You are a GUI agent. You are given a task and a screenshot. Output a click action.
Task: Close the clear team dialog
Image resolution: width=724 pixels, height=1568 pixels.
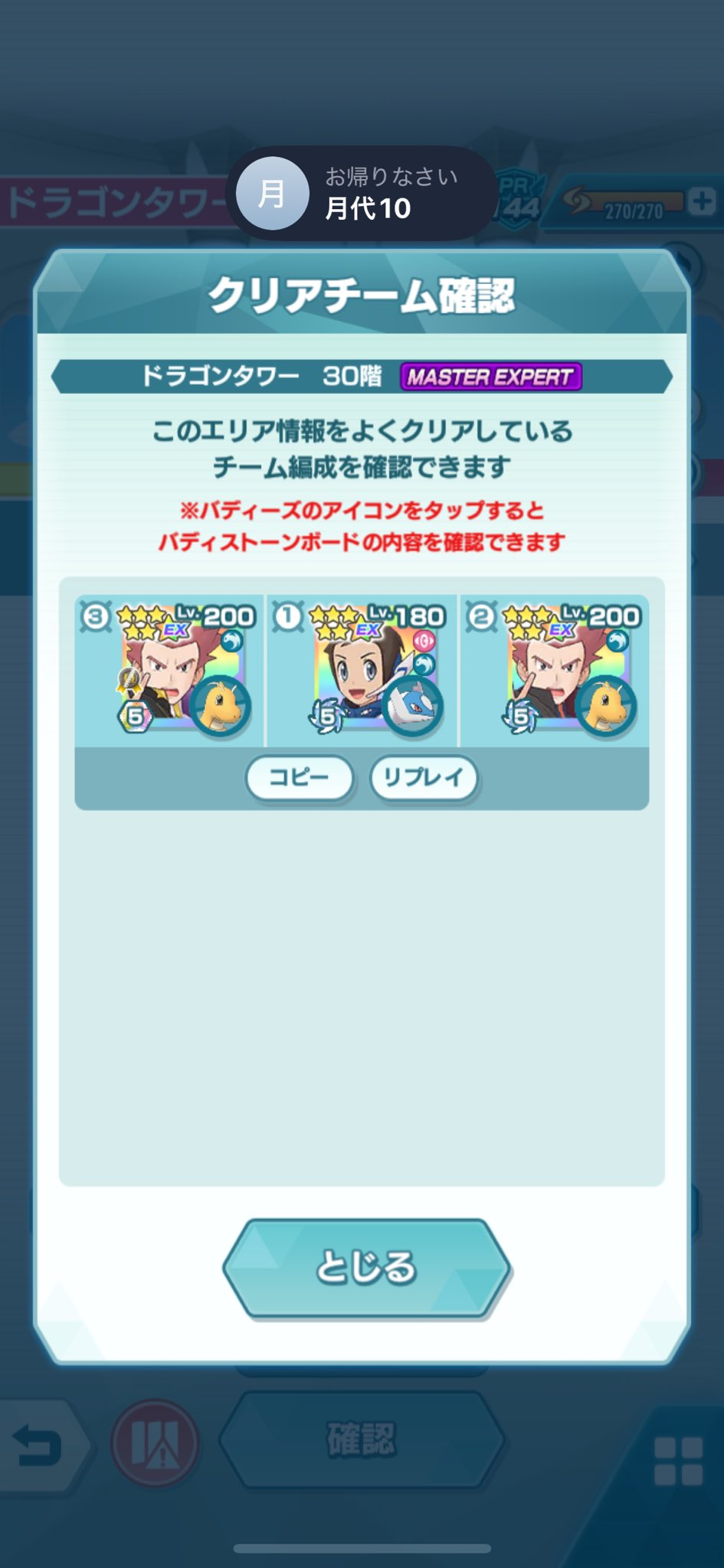point(365,1269)
